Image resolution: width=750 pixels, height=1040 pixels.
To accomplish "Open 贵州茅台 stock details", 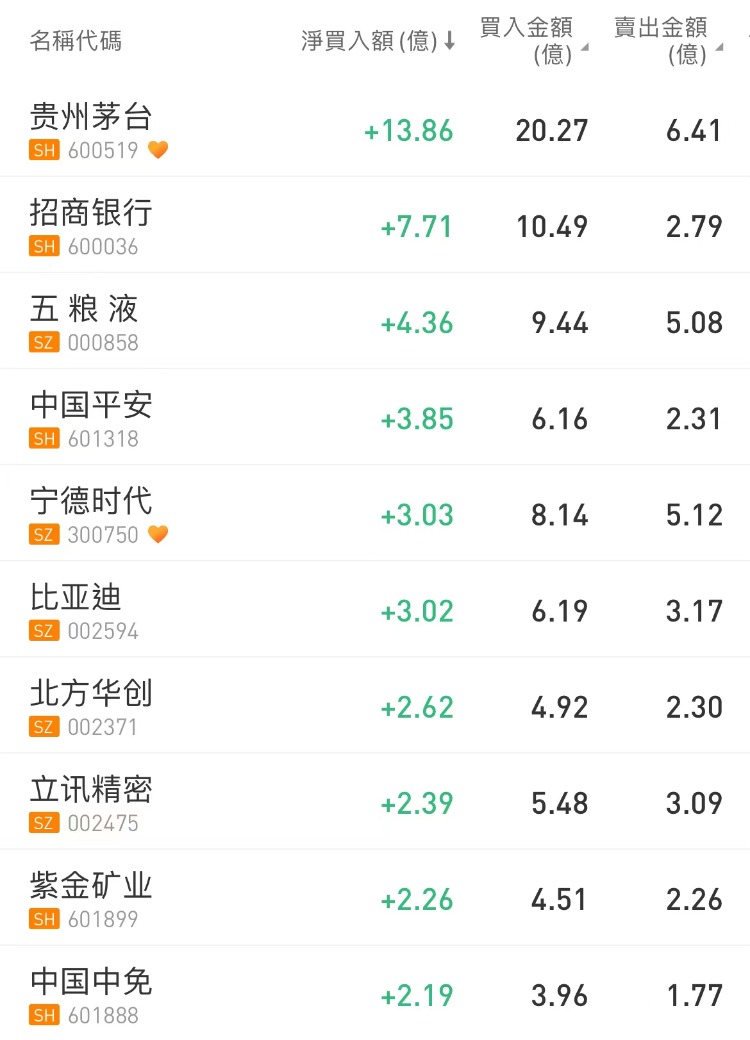I will coord(92,130).
